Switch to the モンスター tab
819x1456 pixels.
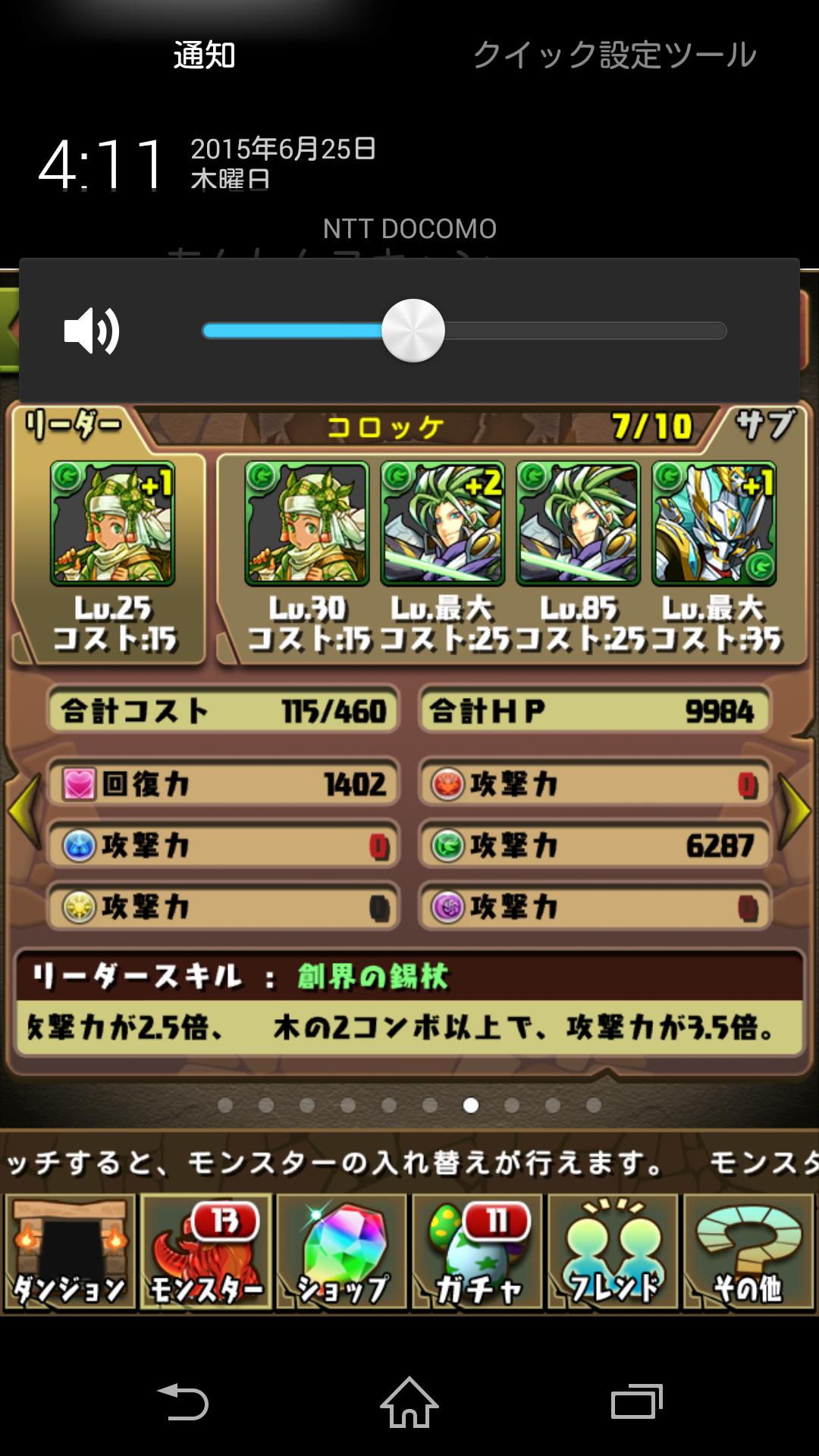tap(206, 1251)
